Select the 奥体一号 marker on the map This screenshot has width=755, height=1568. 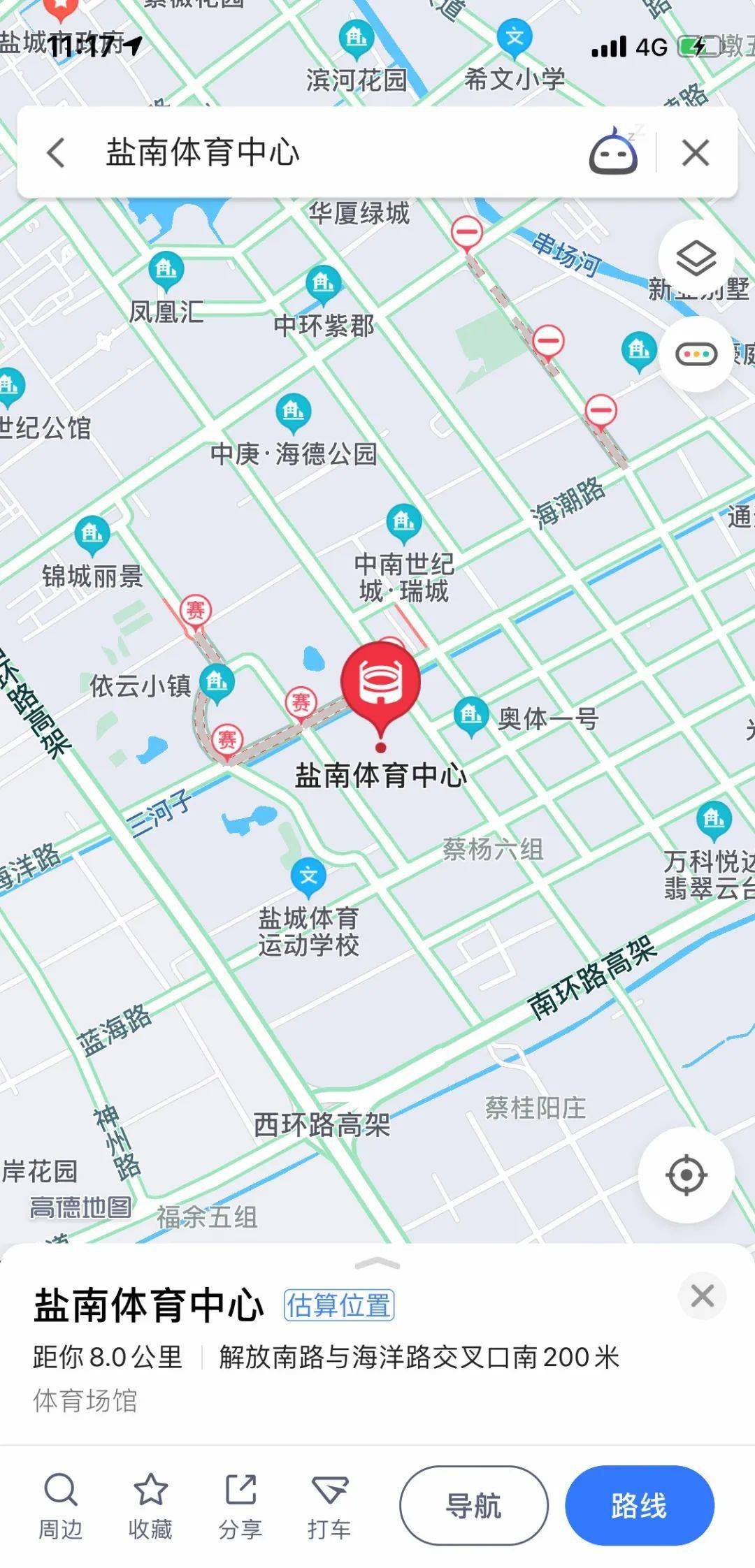(x=471, y=716)
